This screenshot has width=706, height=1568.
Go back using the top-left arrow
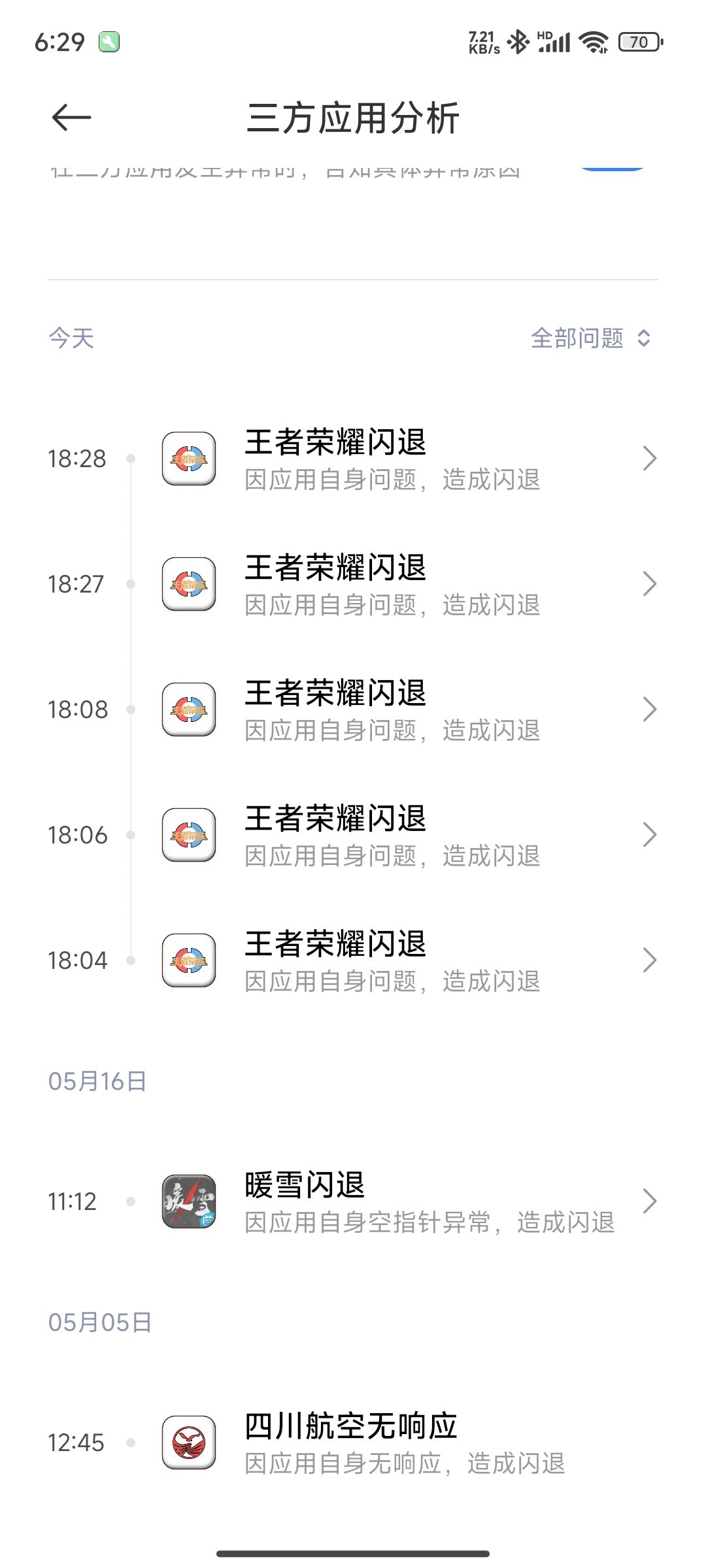tap(71, 118)
